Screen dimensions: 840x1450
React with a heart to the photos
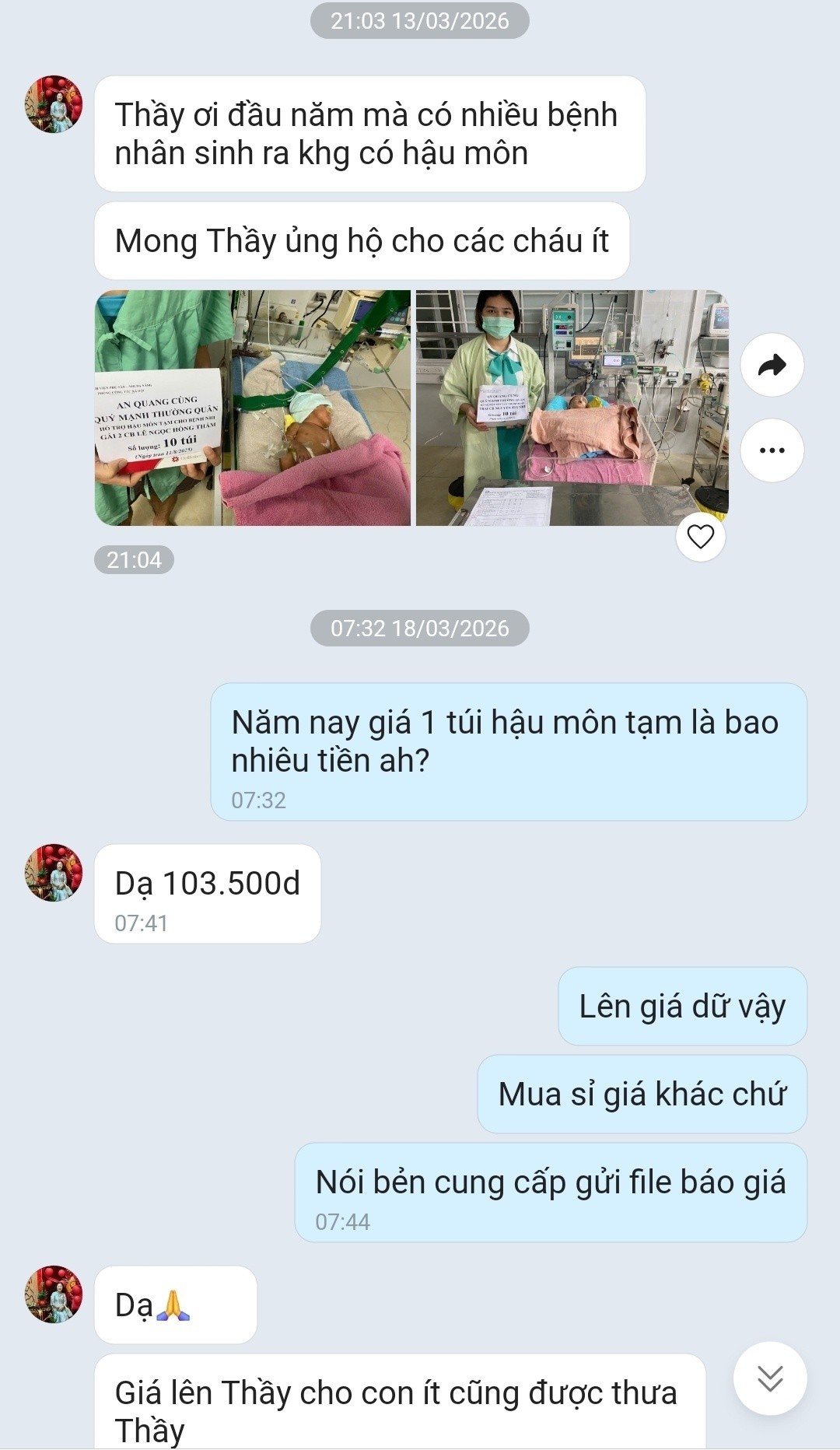click(x=701, y=537)
